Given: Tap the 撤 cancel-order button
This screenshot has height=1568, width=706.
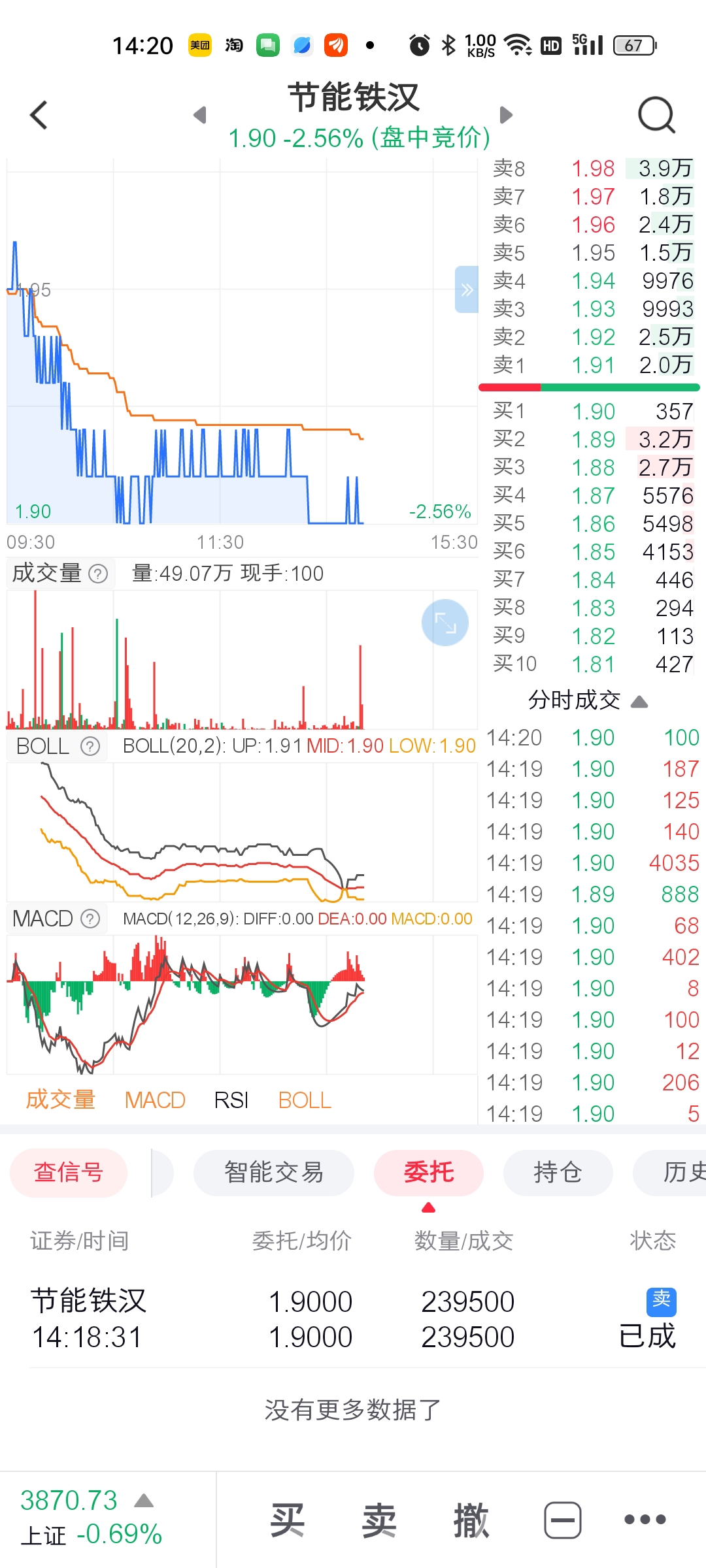Looking at the screenshot, I should point(471,1520).
